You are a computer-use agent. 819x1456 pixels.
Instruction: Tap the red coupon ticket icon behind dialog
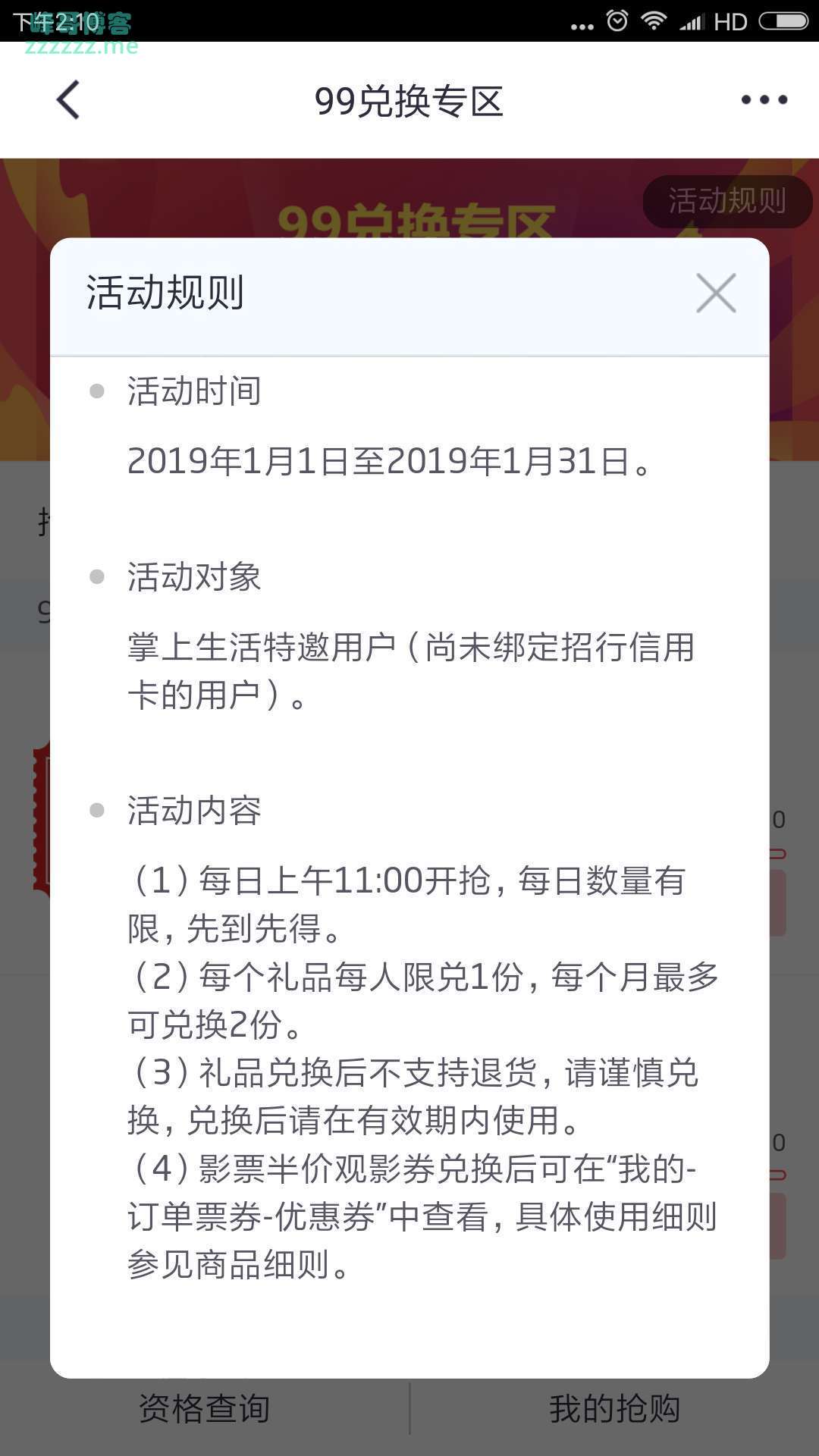pyautogui.click(x=42, y=815)
